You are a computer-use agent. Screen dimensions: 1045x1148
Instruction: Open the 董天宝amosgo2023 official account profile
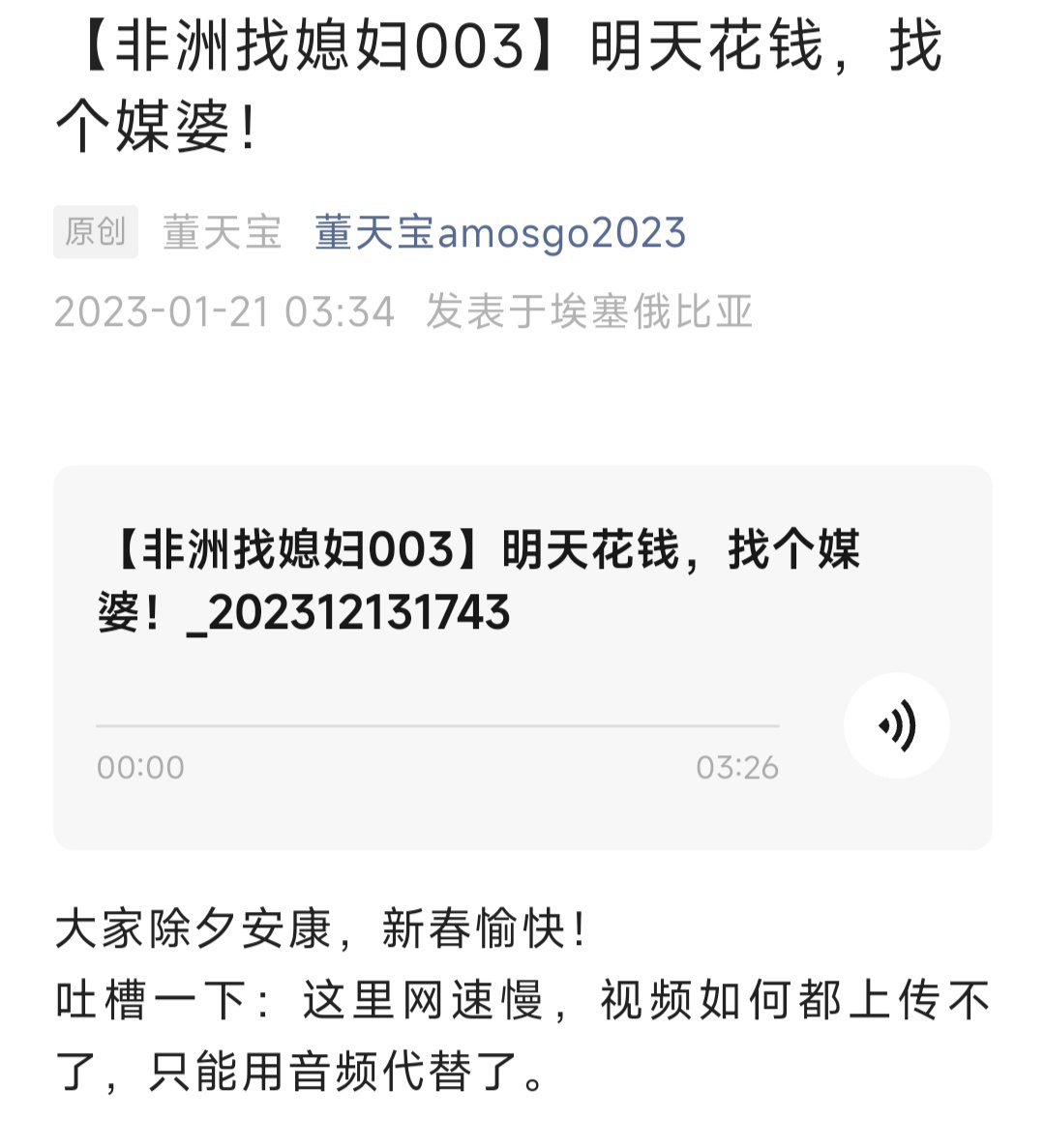pyautogui.click(x=498, y=232)
